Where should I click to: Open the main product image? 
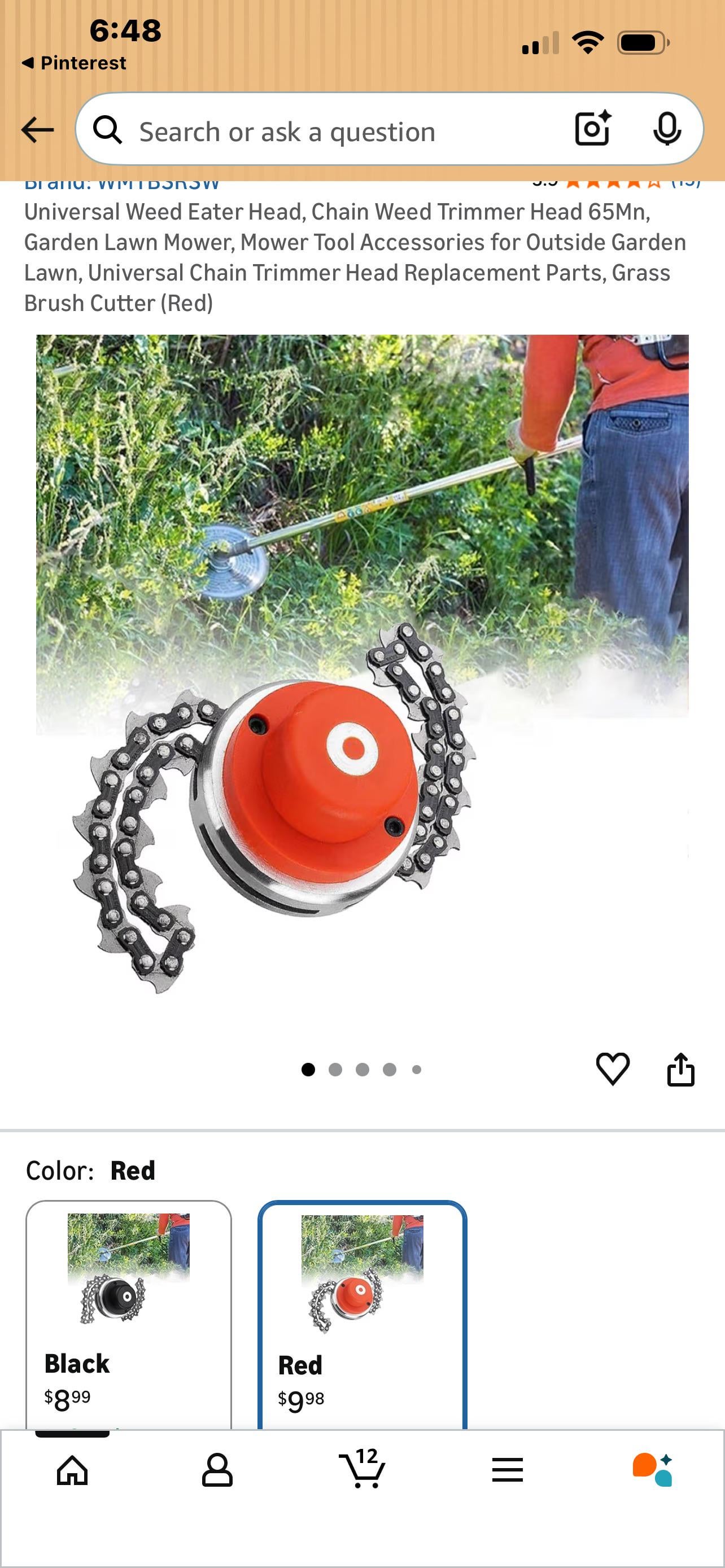pos(362,663)
